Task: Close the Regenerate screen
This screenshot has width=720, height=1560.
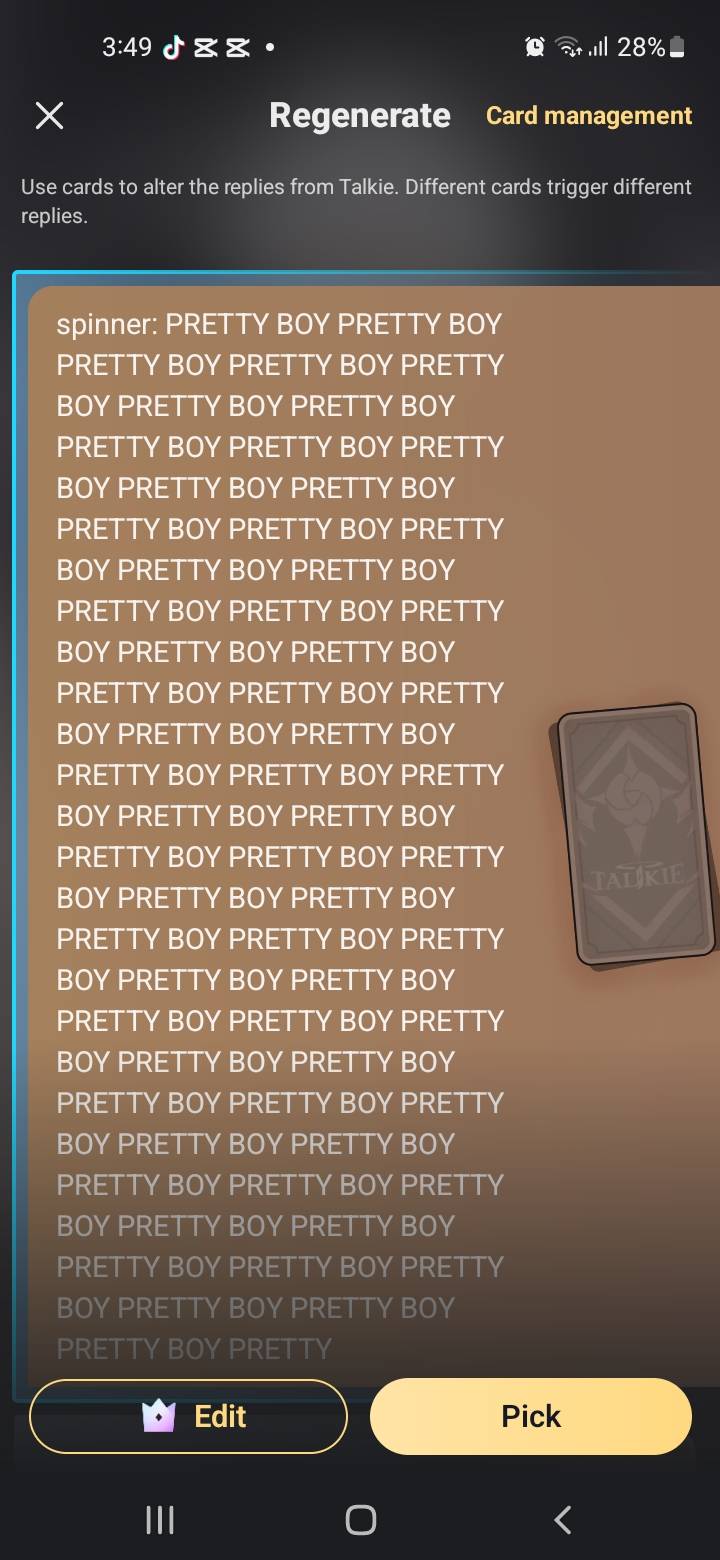Action: [x=49, y=116]
